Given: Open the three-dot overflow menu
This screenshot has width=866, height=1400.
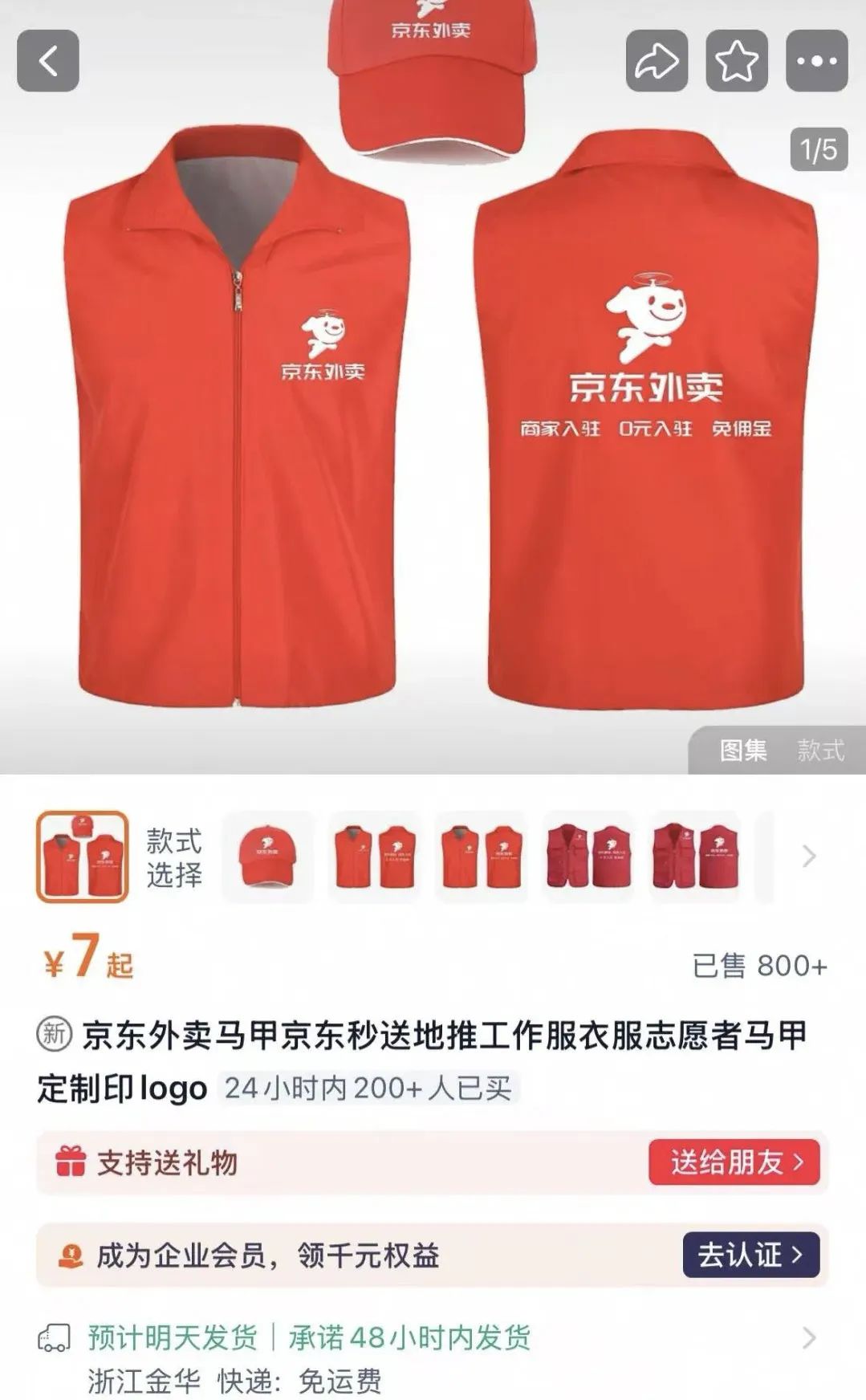Looking at the screenshot, I should coord(816,61).
